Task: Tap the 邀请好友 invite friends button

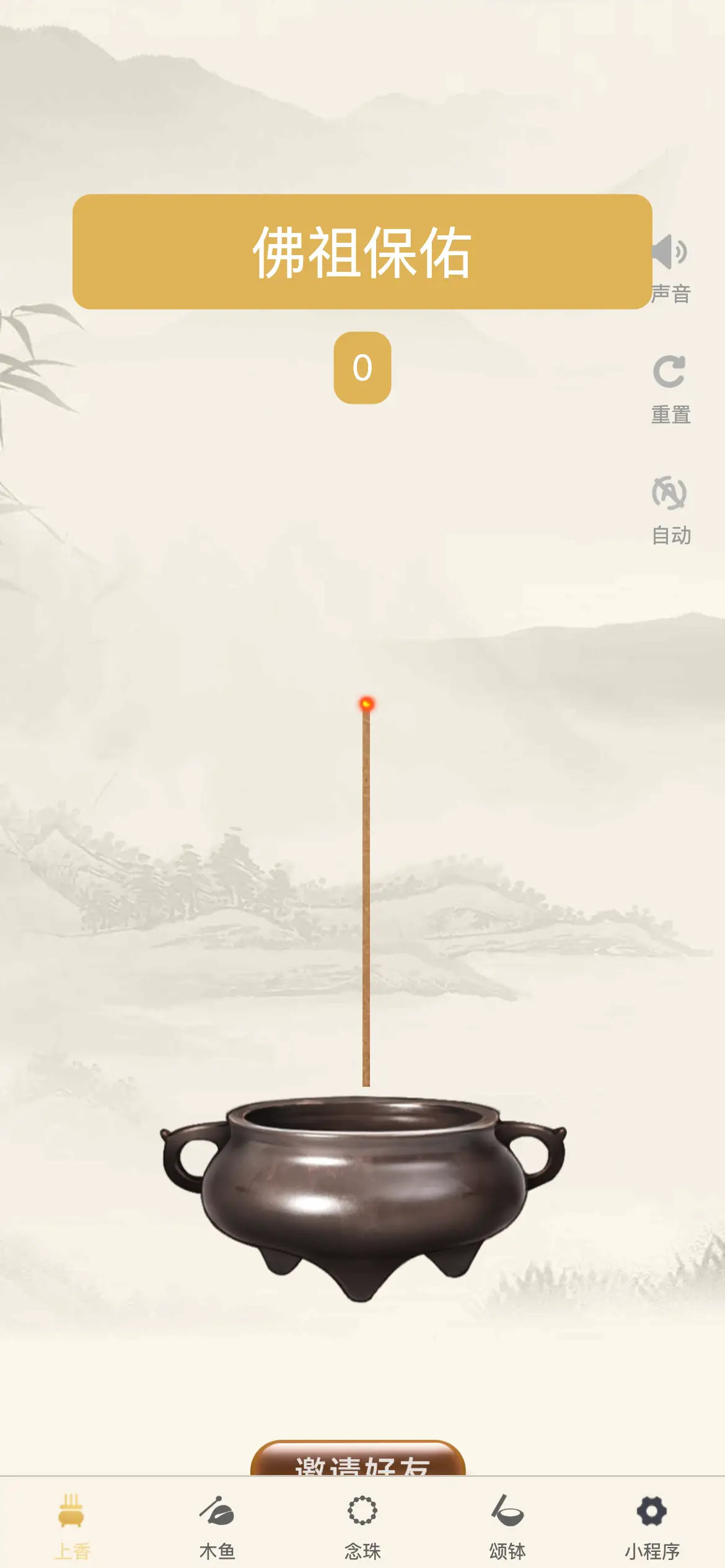Action: (358, 1460)
